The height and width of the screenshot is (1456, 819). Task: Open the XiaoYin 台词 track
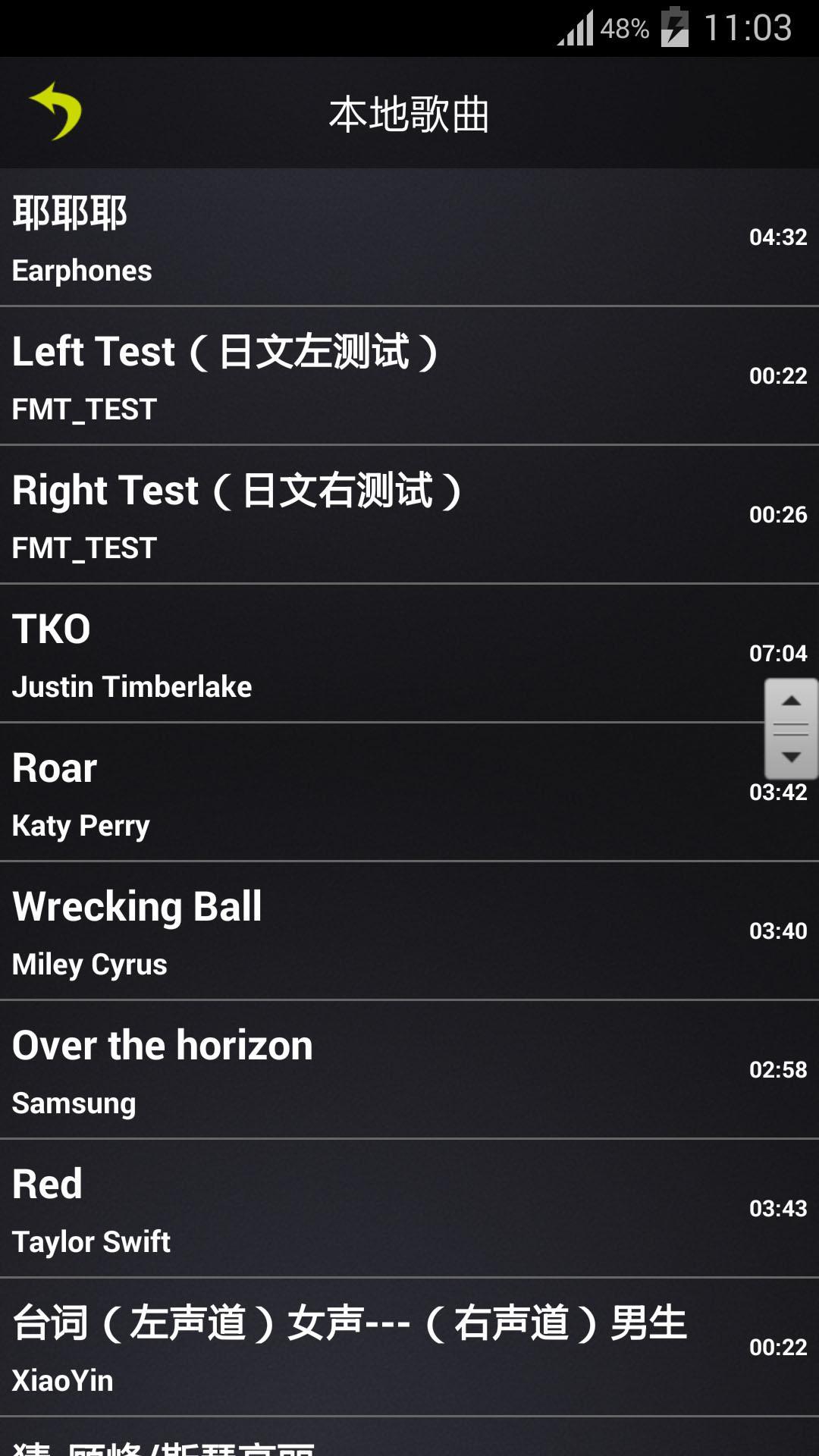point(379,1348)
